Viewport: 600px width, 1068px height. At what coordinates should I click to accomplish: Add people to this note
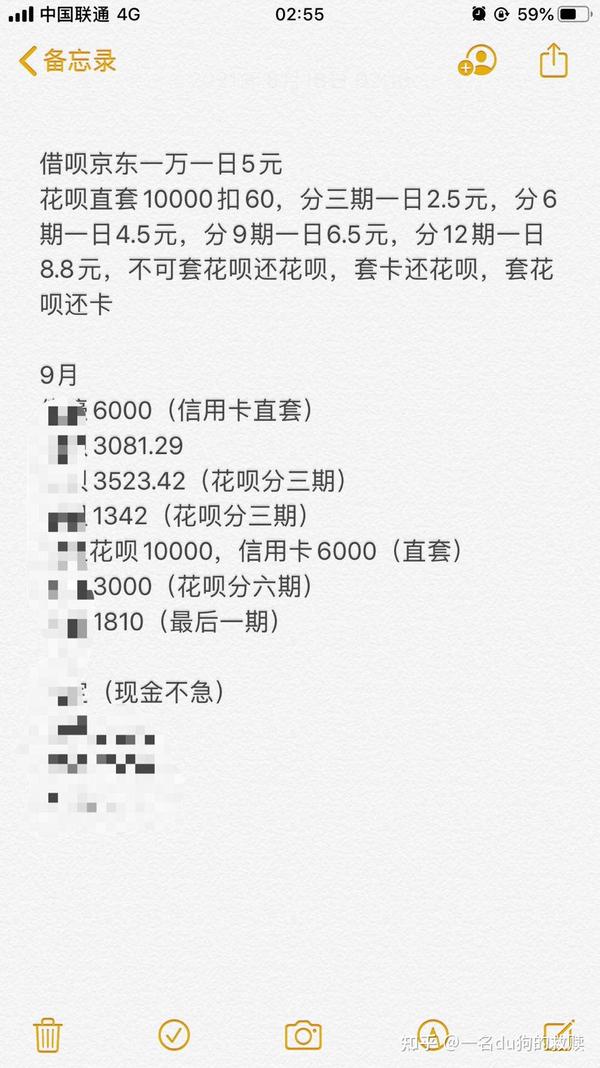coord(477,61)
